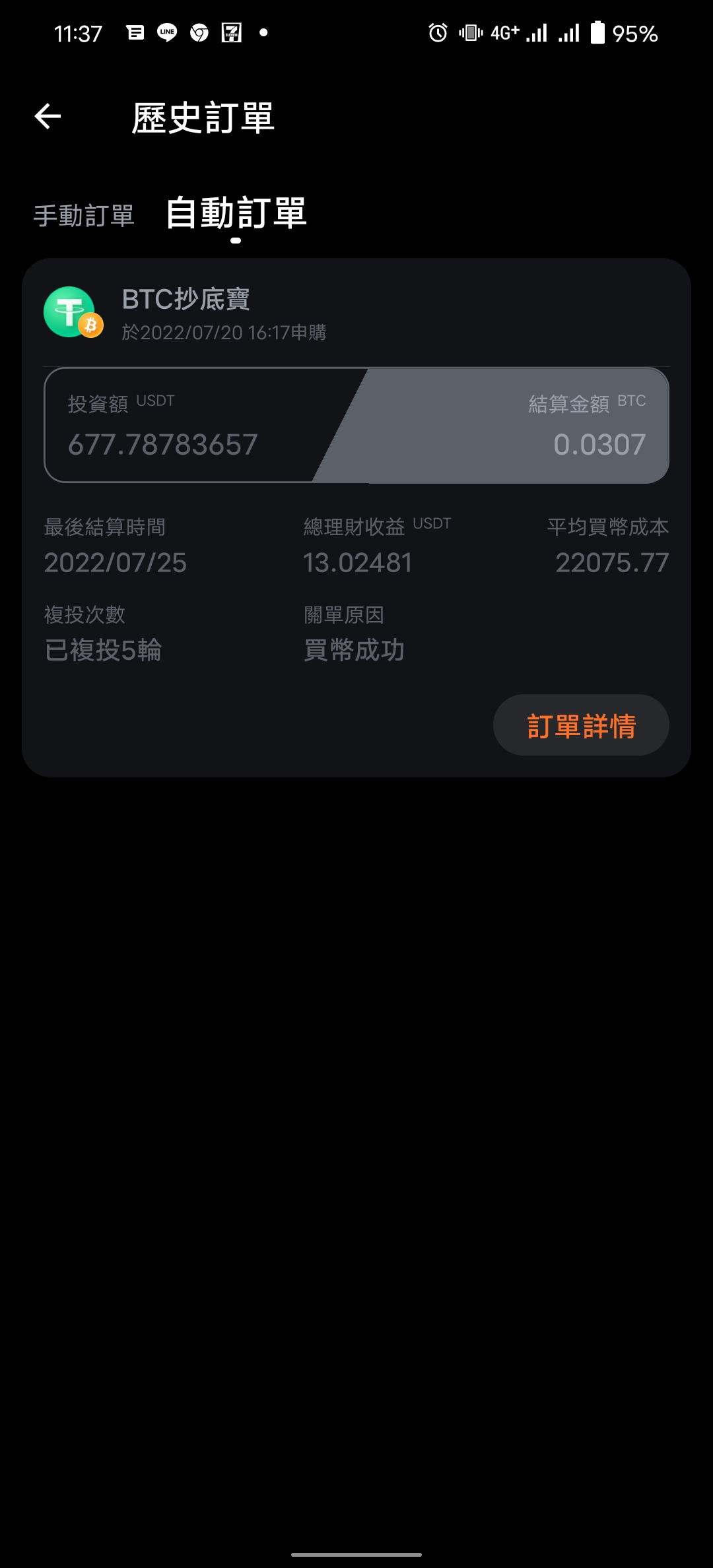This screenshot has height=1568, width=713.
Task: Select the 自動訂單 tab
Action: 236,214
